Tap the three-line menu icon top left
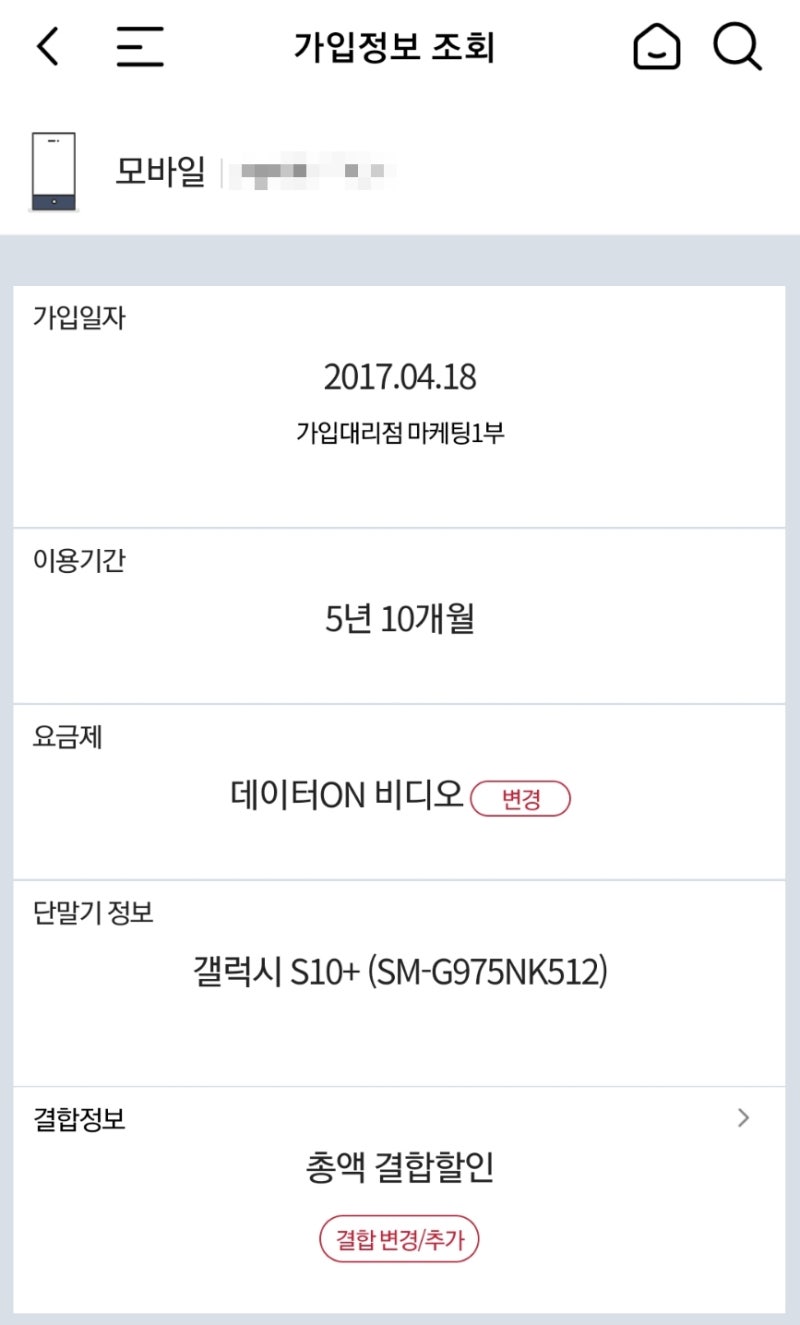 click(x=140, y=46)
